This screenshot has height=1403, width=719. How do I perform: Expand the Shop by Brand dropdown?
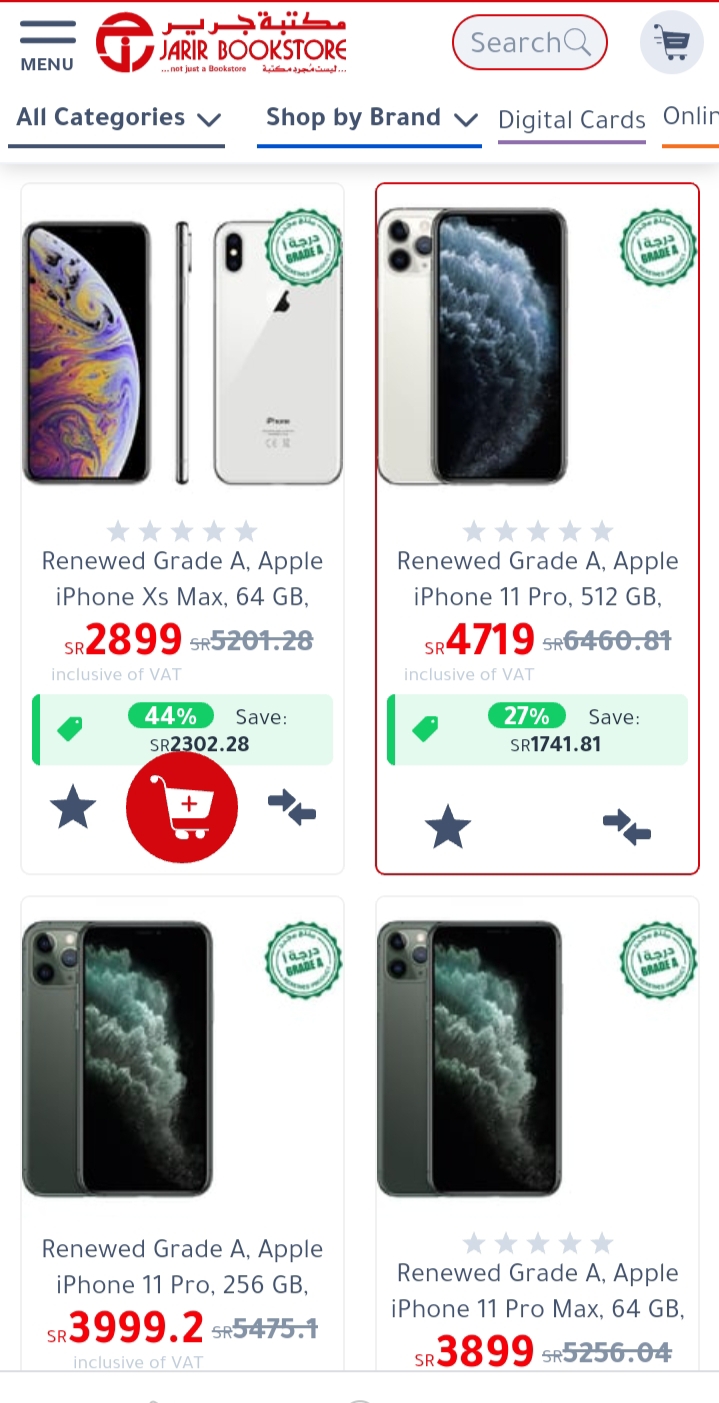point(370,118)
